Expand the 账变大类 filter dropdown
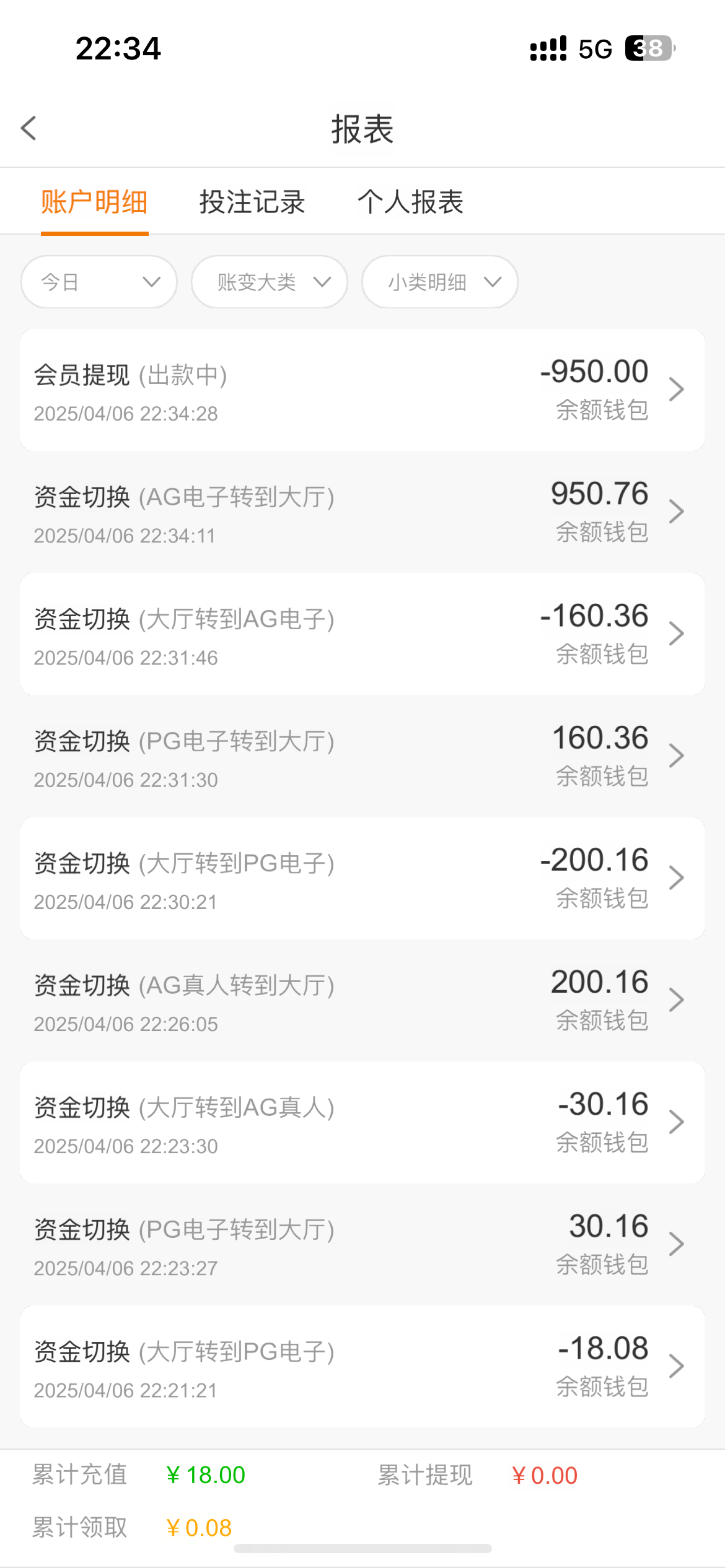This screenshot has height=1568, width=725. coord(270,282)
